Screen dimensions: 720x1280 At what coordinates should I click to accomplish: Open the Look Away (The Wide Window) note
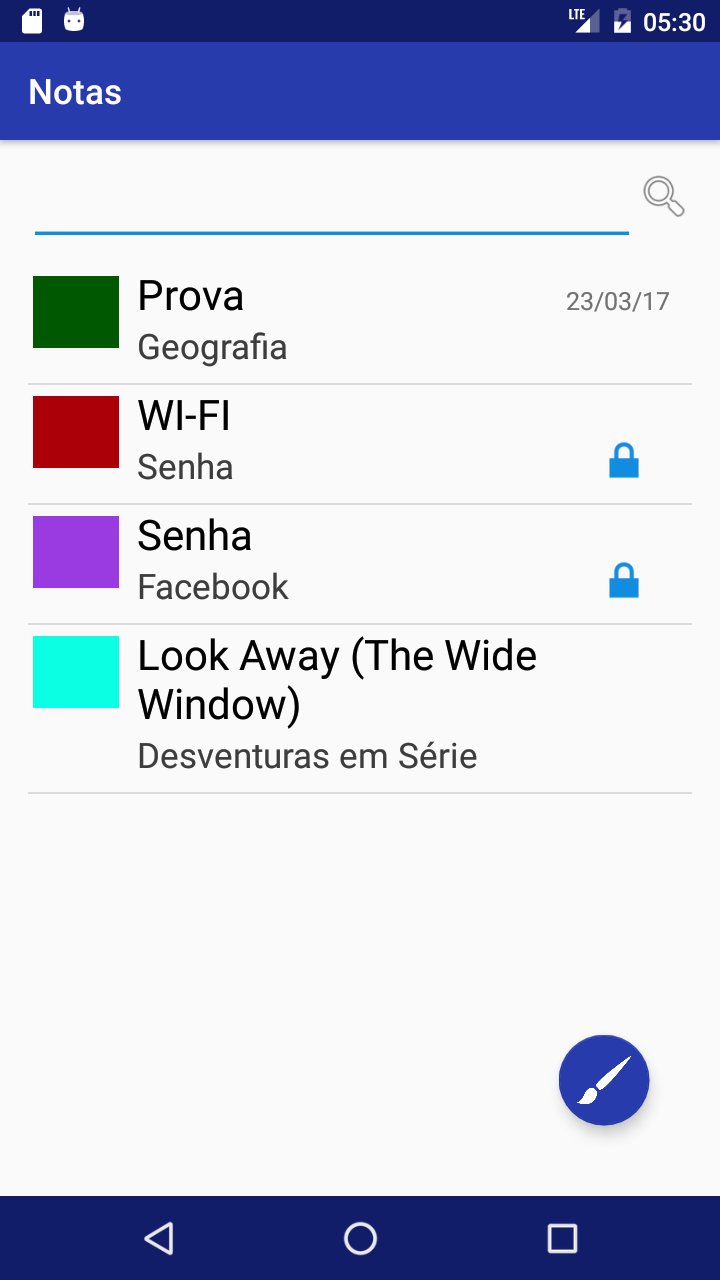coord(360,706)
